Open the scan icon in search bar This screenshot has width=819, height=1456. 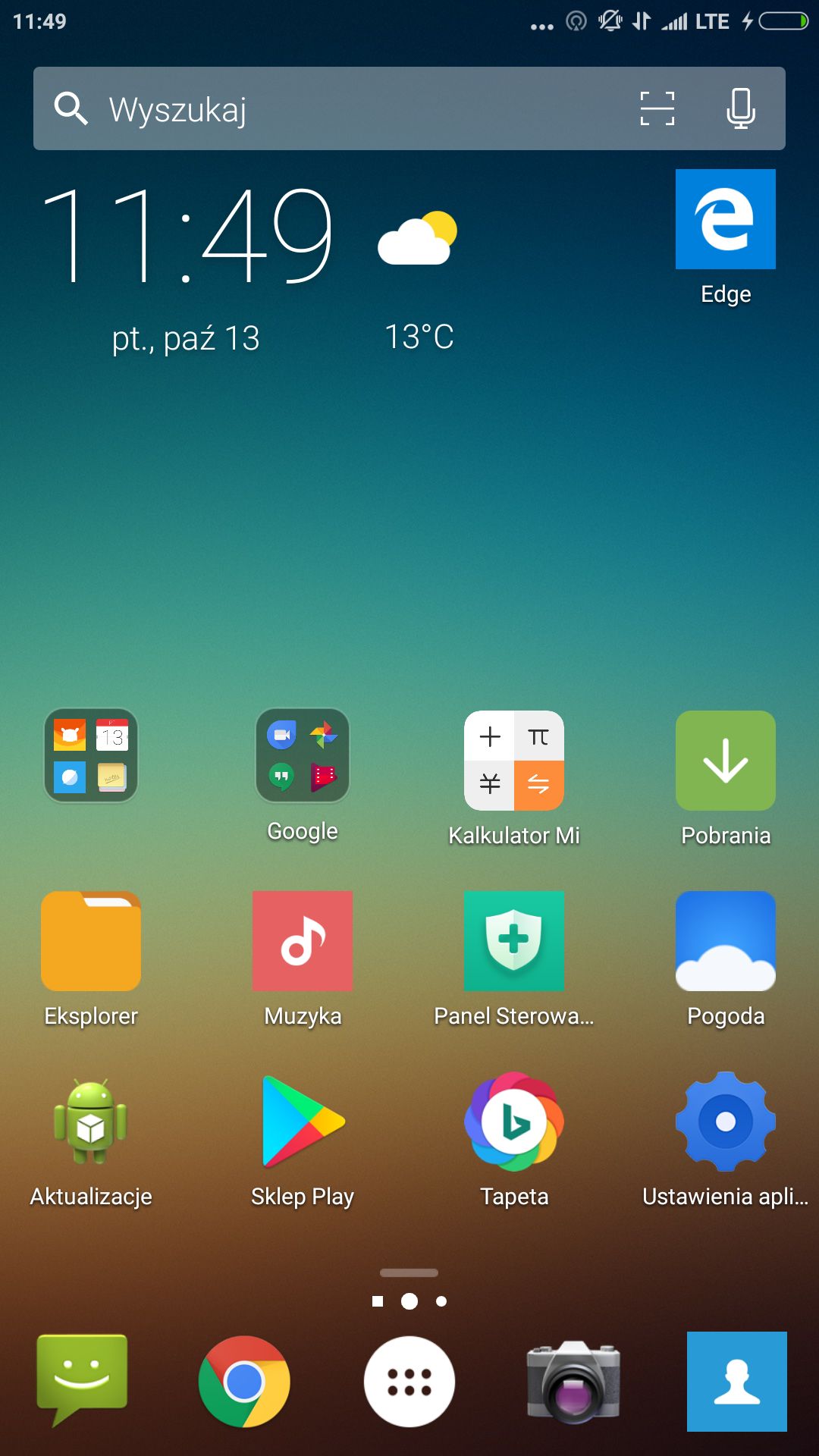click(x=657, y=108)
